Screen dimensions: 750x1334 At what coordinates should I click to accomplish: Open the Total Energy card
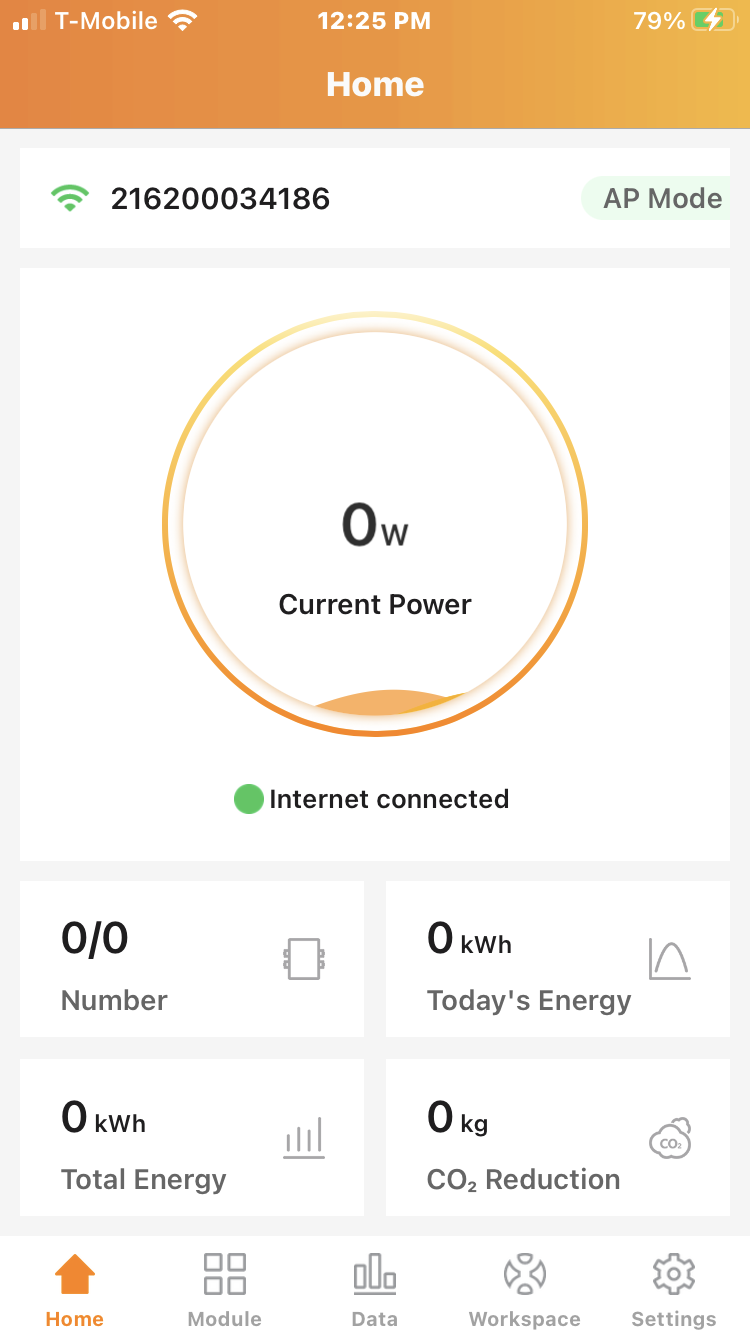tap(192, 1138)
